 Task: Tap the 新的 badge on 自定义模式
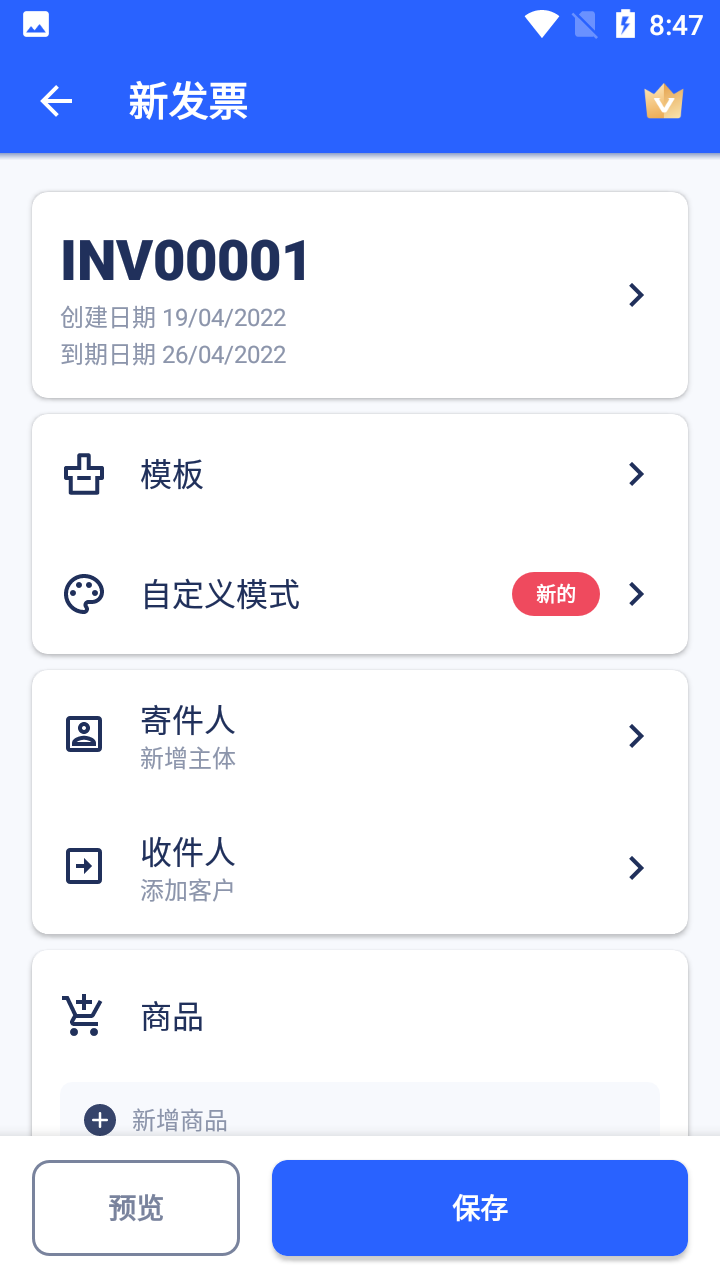pyautogui.click(x=556, y=594)
